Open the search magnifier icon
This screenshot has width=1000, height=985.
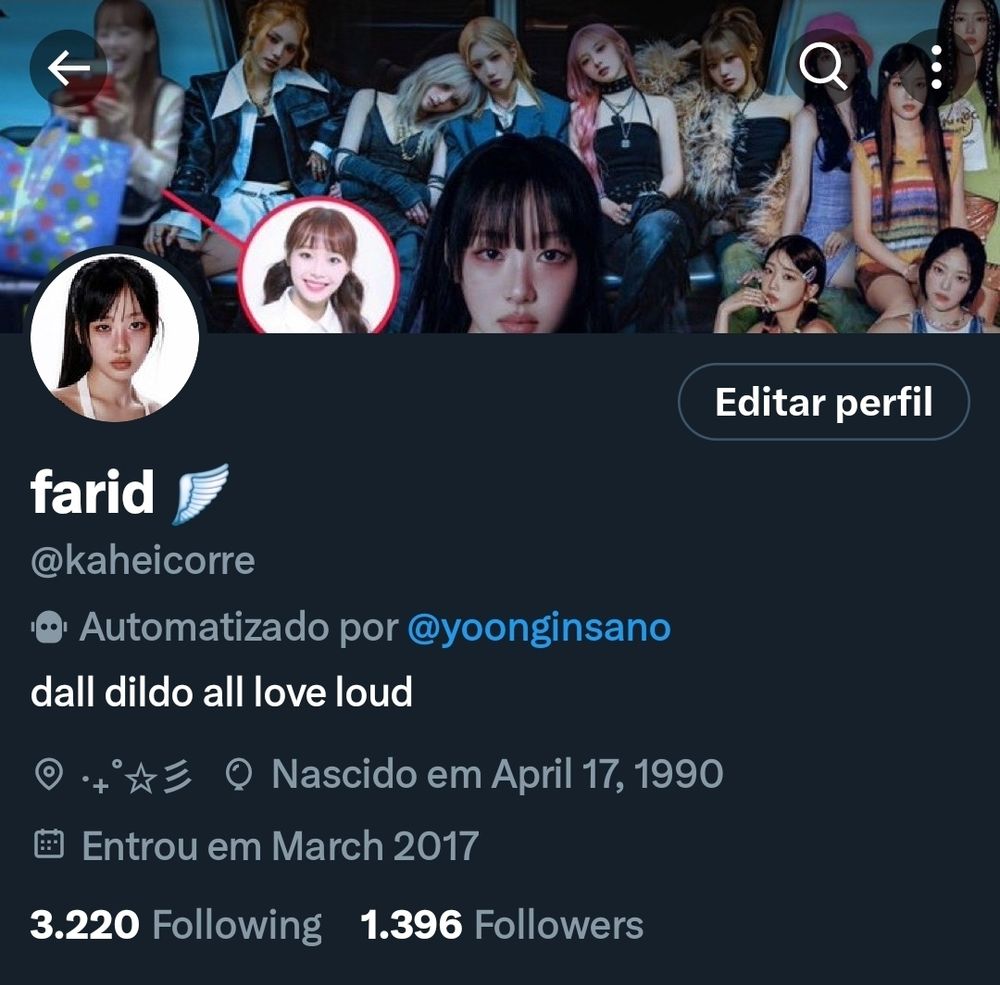tap(825, 68)
